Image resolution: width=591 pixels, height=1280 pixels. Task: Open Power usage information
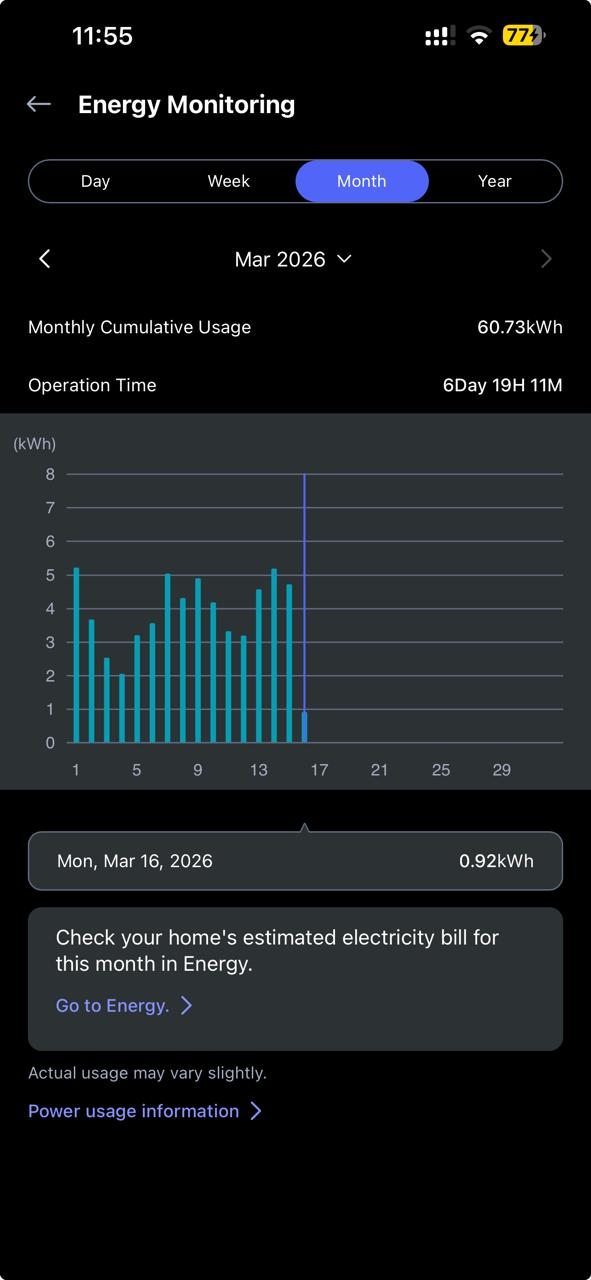[x=145, y=1111]
